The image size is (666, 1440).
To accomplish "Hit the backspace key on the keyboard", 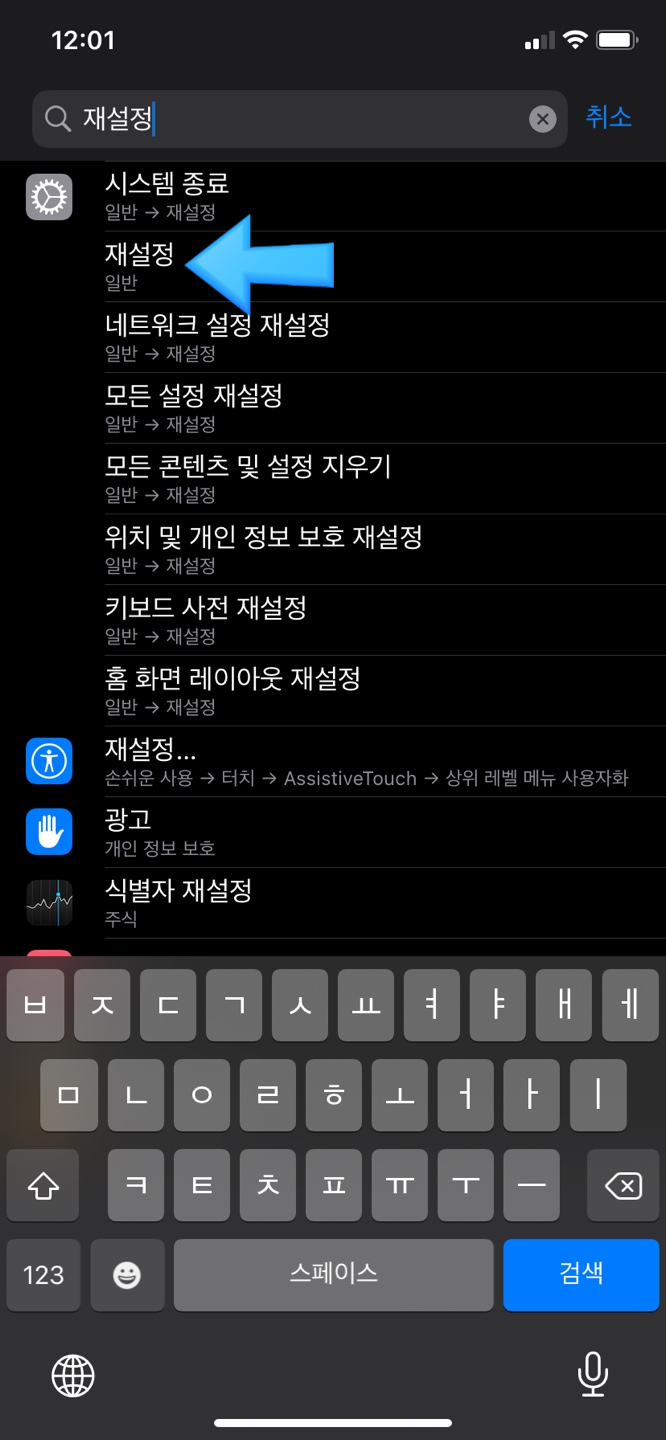I will 623,1185.
